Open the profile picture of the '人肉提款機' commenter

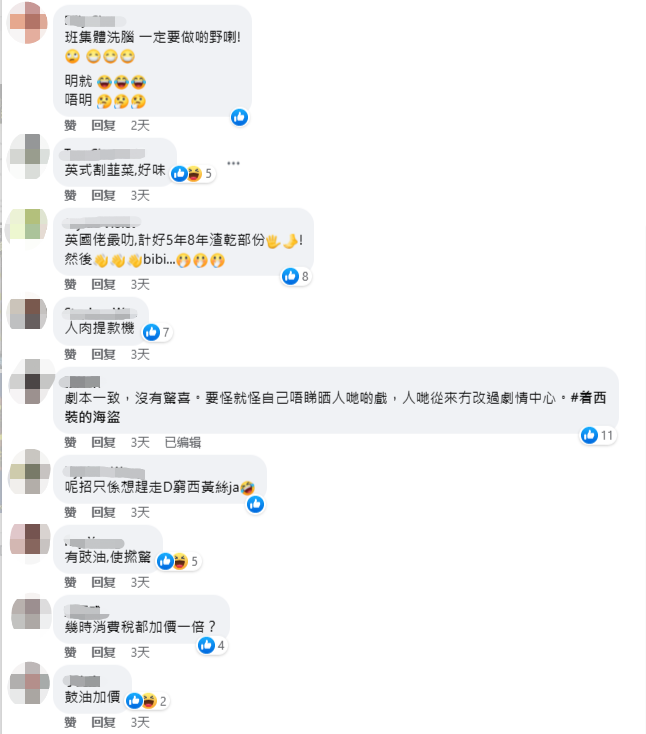point(26,314)
